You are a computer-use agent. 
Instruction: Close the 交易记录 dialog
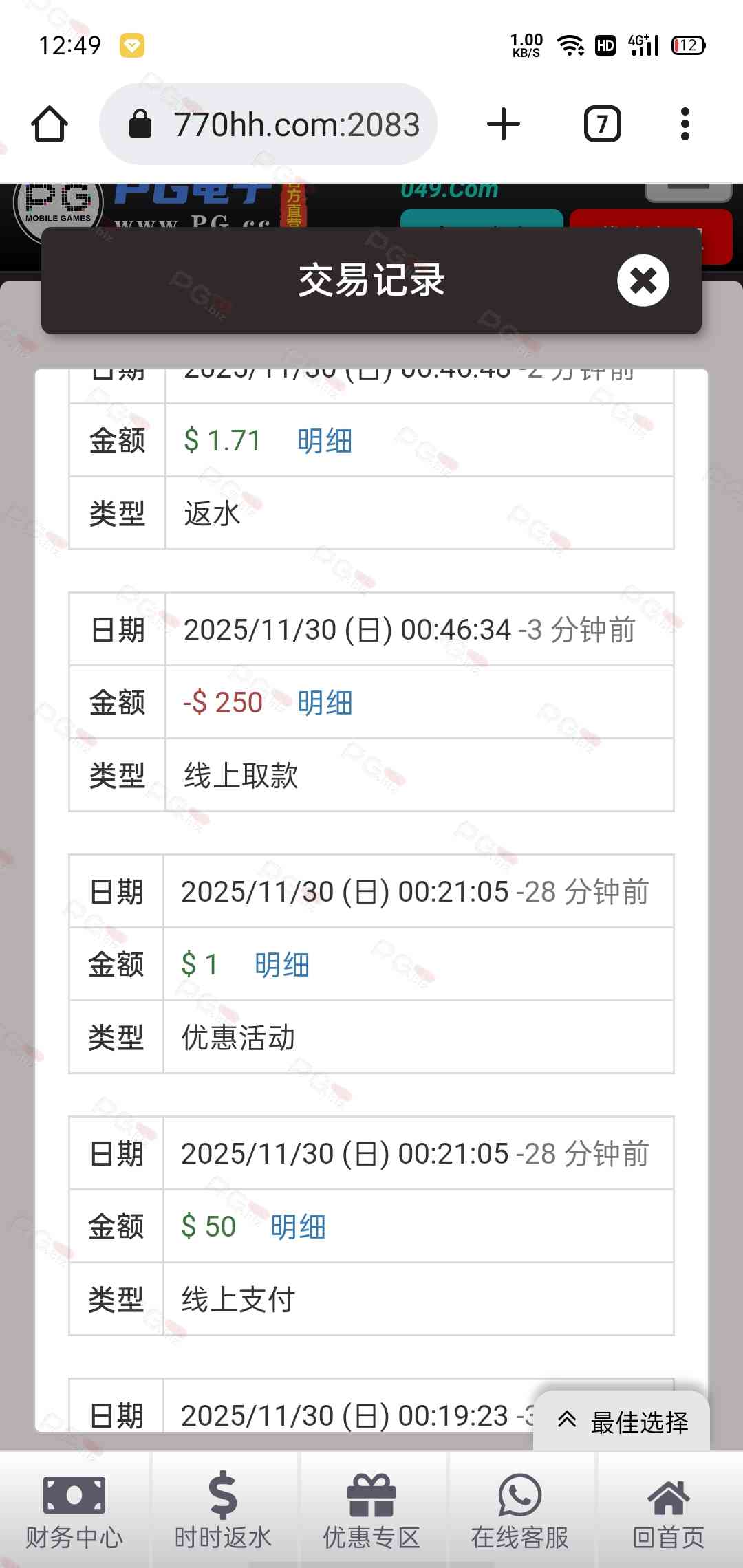click(643, 281)
